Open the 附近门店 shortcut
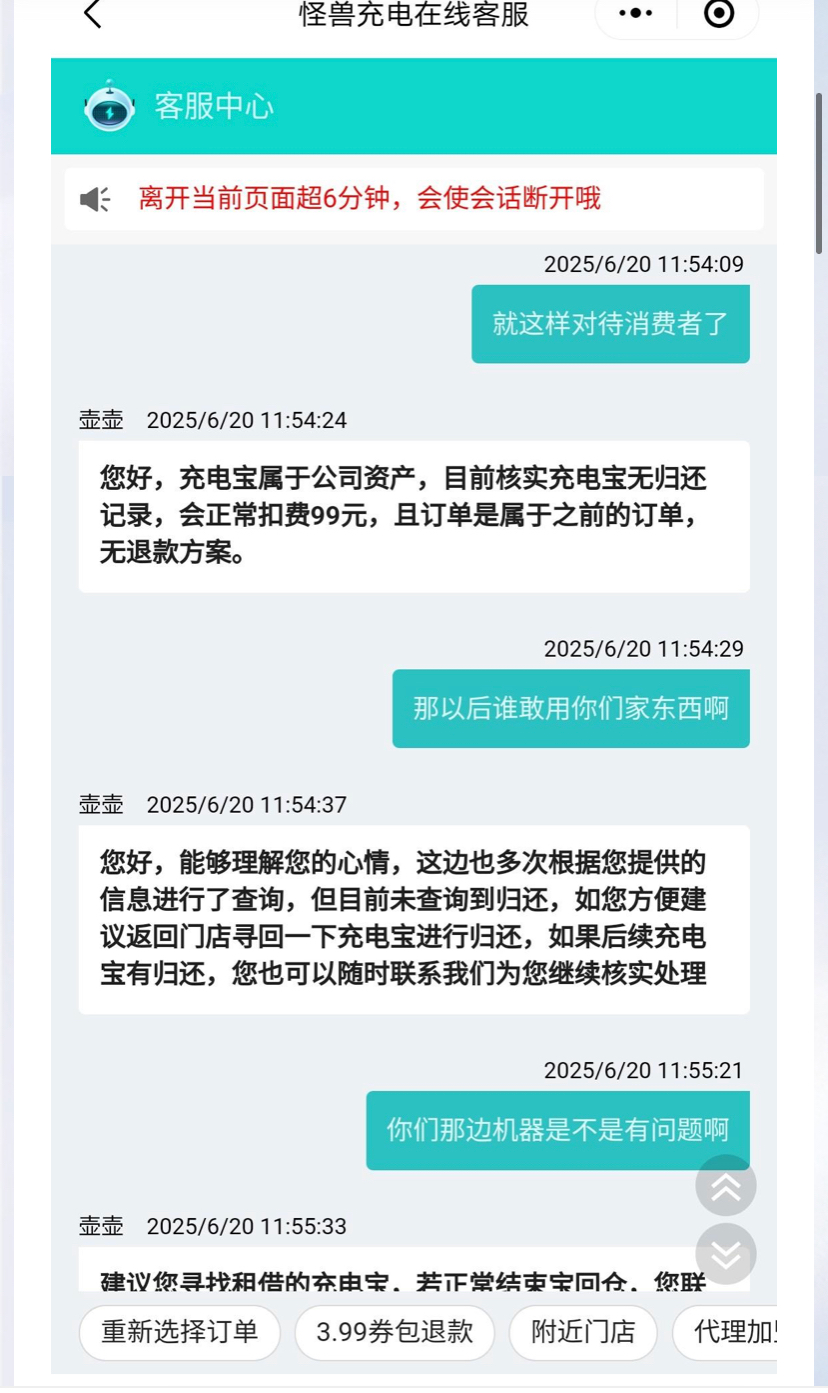The image size is (828, 1393). click(583, 1332)
